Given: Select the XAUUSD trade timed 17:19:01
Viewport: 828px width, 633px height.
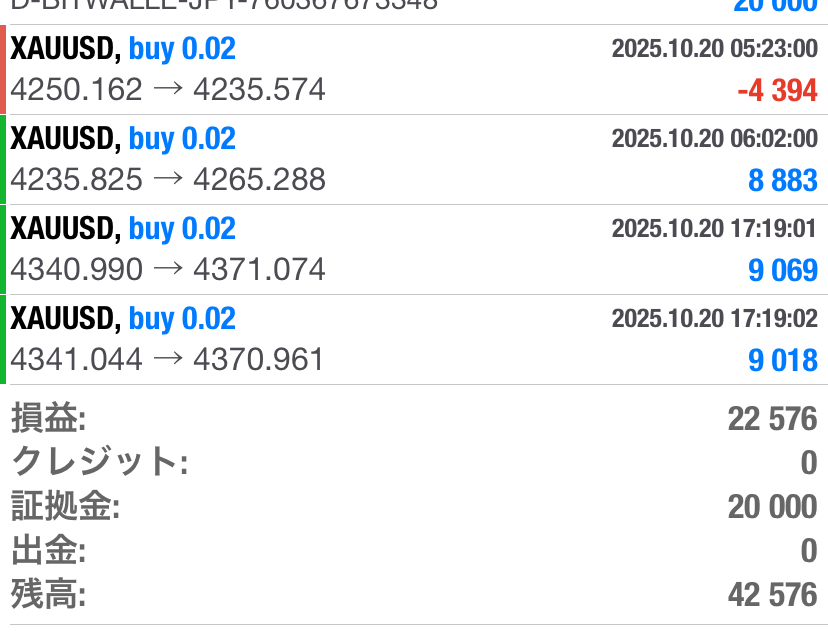Looking at the screenshot, I should tap(414, 250).
